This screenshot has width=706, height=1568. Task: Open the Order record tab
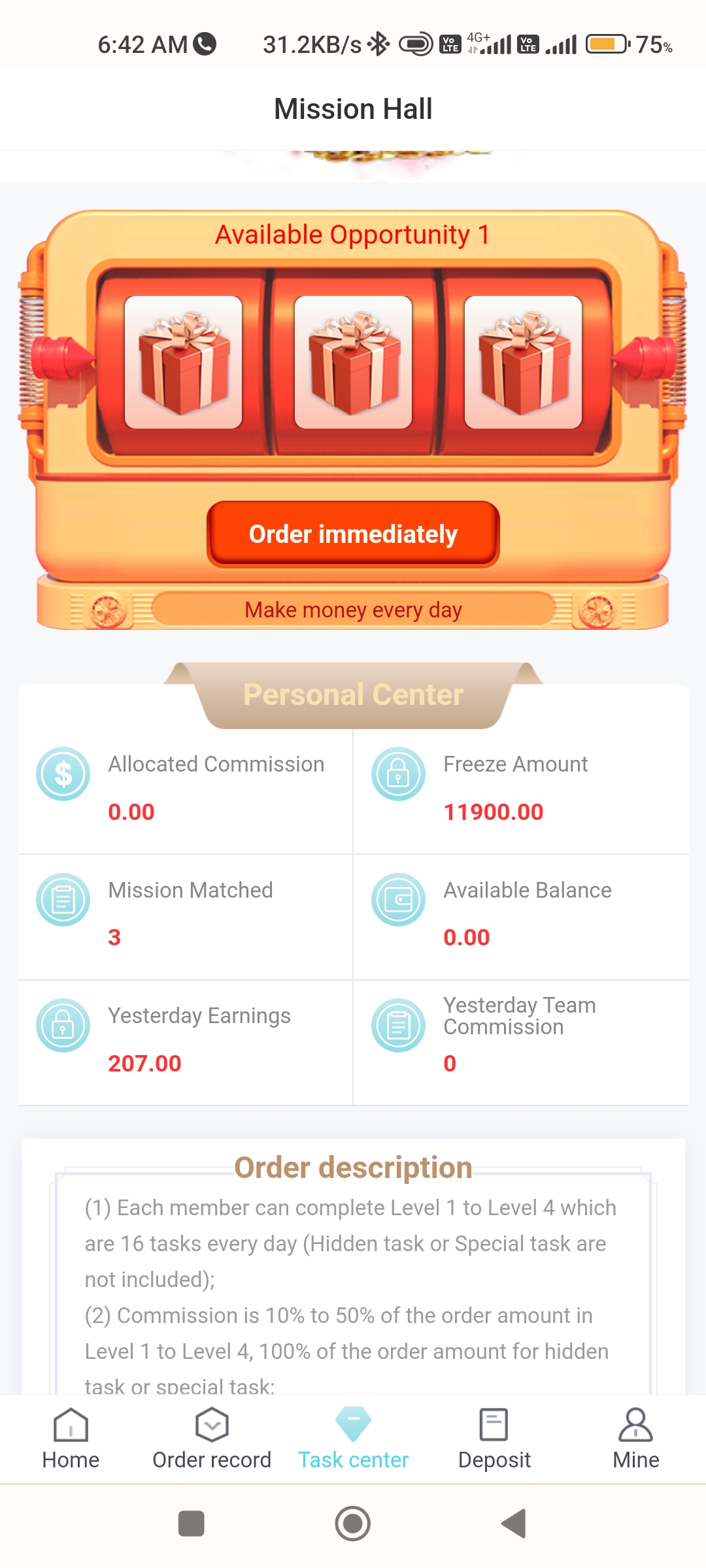(x=212, y=1439)
